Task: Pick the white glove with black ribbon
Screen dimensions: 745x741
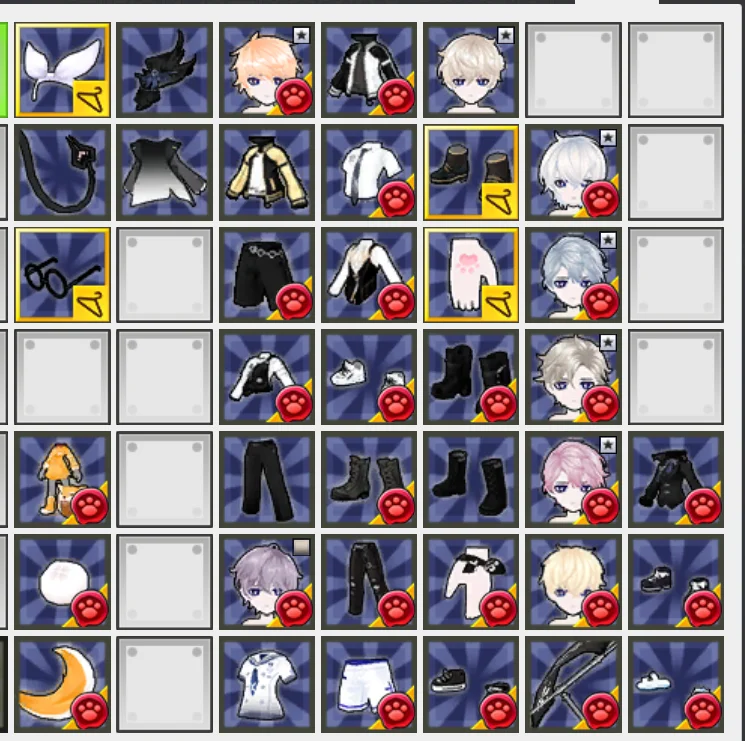Action: pos(470,581)
